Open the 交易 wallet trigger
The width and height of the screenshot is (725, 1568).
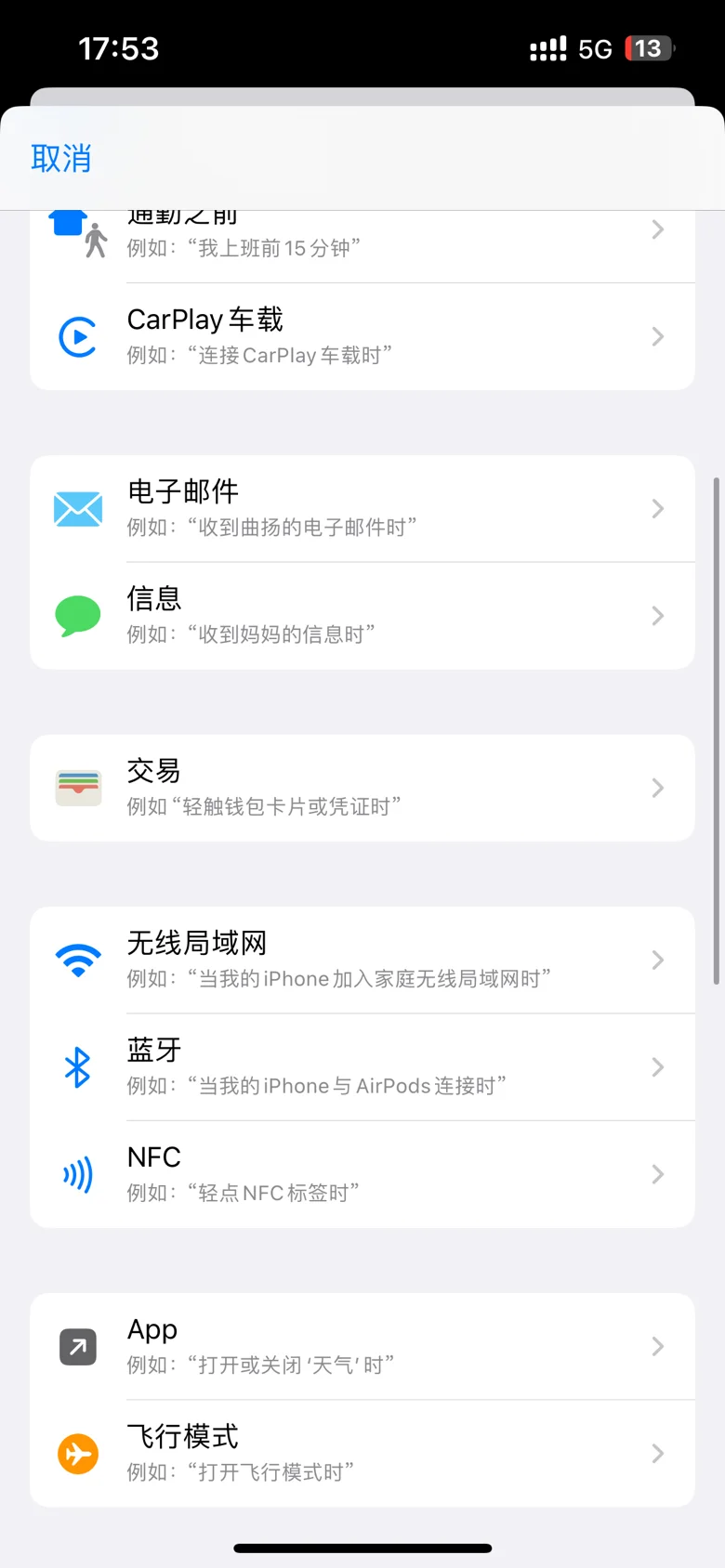(x=362, y=788)
